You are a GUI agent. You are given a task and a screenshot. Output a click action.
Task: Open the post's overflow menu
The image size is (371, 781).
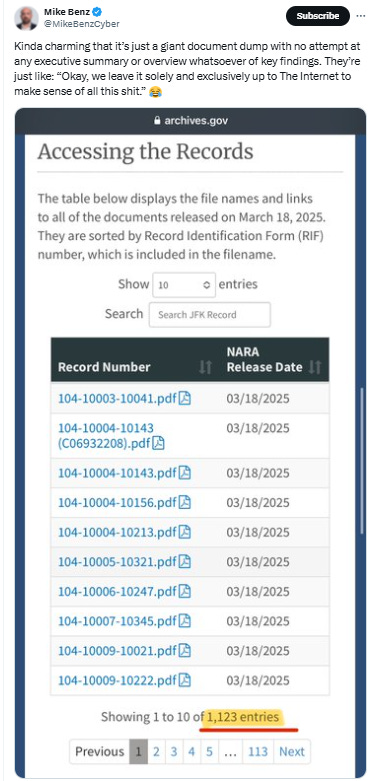(361, 16)
